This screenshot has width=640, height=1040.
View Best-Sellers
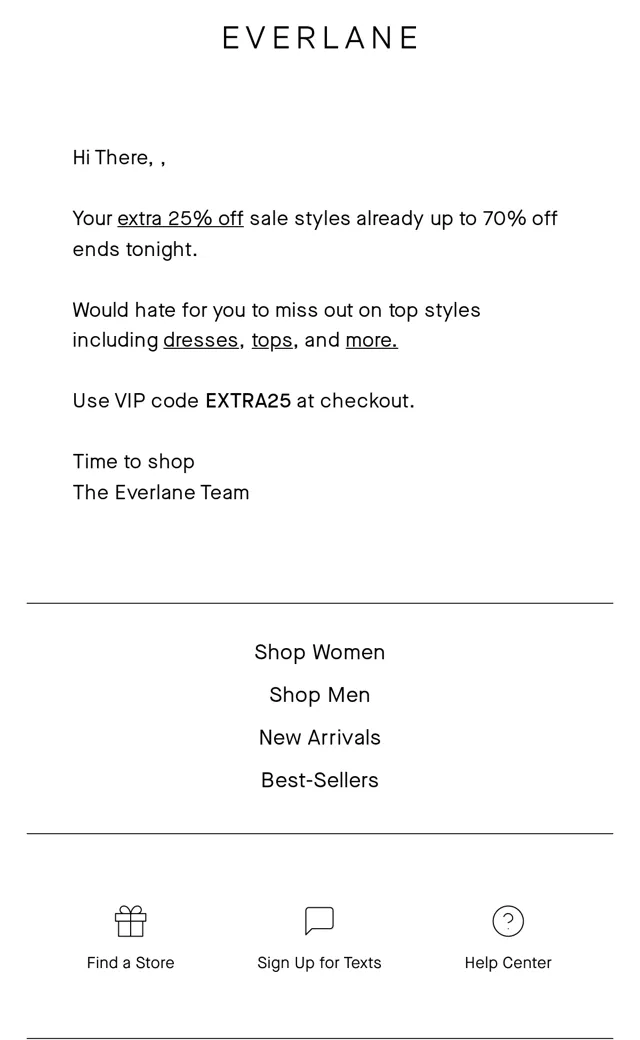pos(320,780)
